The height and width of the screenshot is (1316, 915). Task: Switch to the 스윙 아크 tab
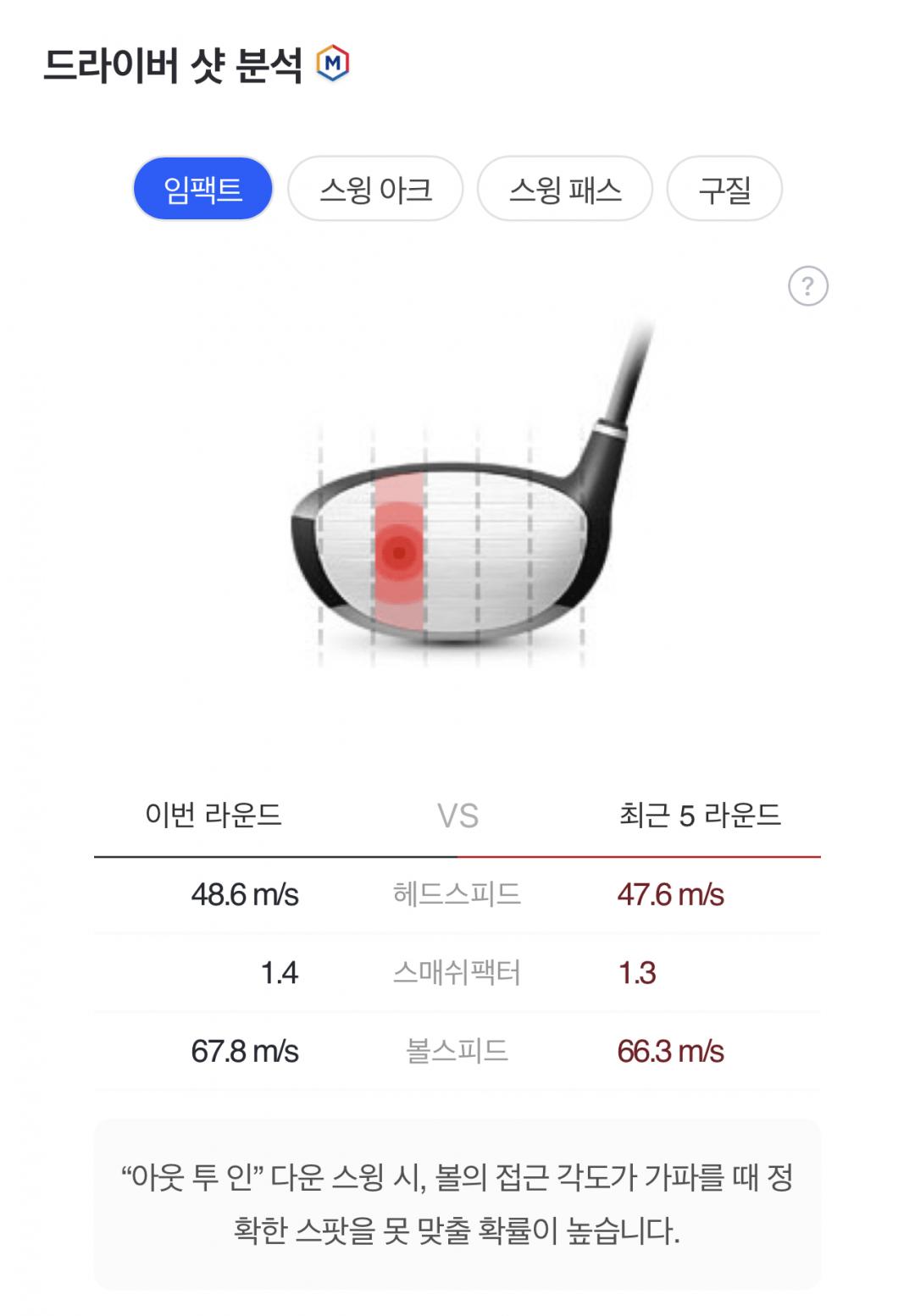[x=375, y=189]
